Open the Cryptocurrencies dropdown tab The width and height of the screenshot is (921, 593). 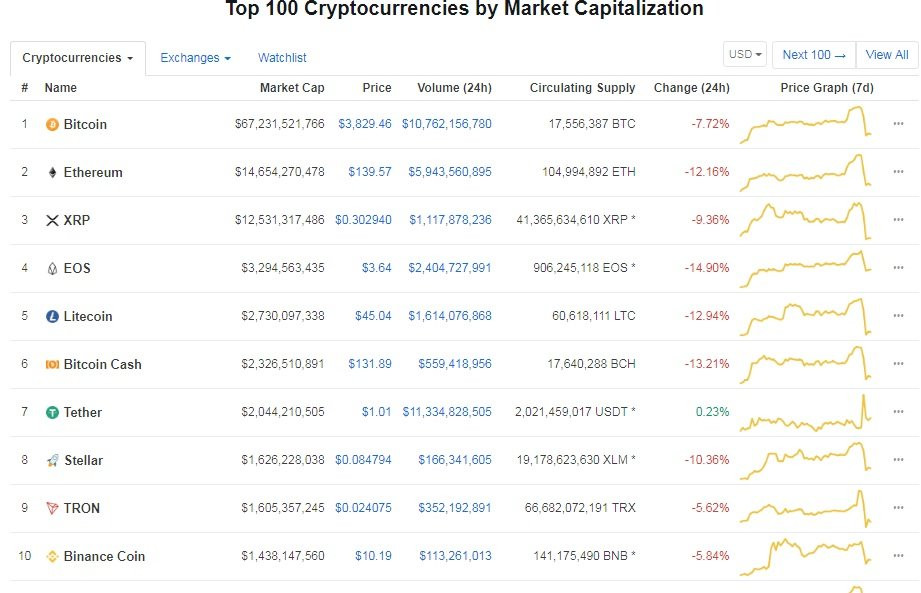pos(77,58)
